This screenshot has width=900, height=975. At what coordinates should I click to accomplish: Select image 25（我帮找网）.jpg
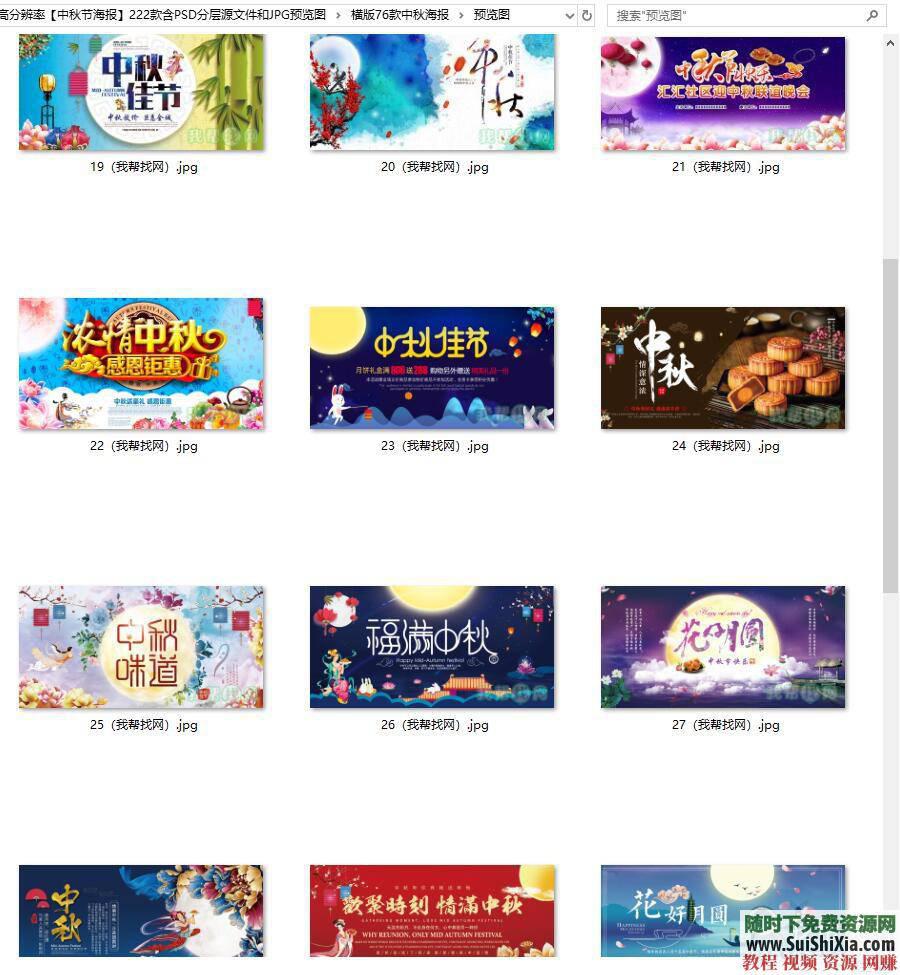[141, 647]
